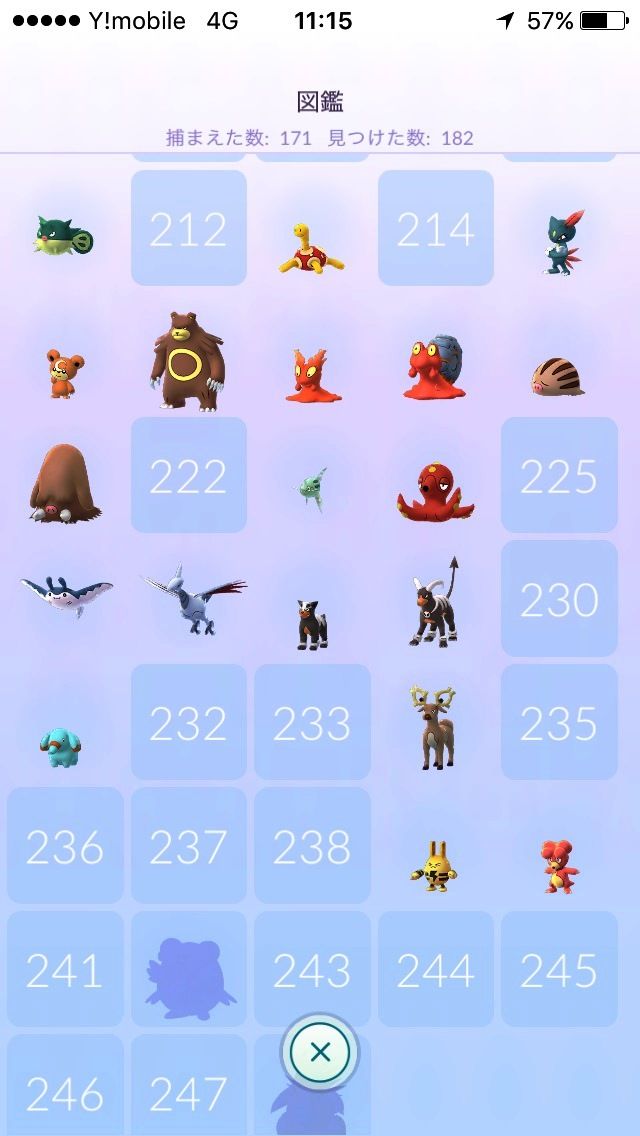
Task: Open Piloswine's Pokédex entry
Action: click(64, 484)
